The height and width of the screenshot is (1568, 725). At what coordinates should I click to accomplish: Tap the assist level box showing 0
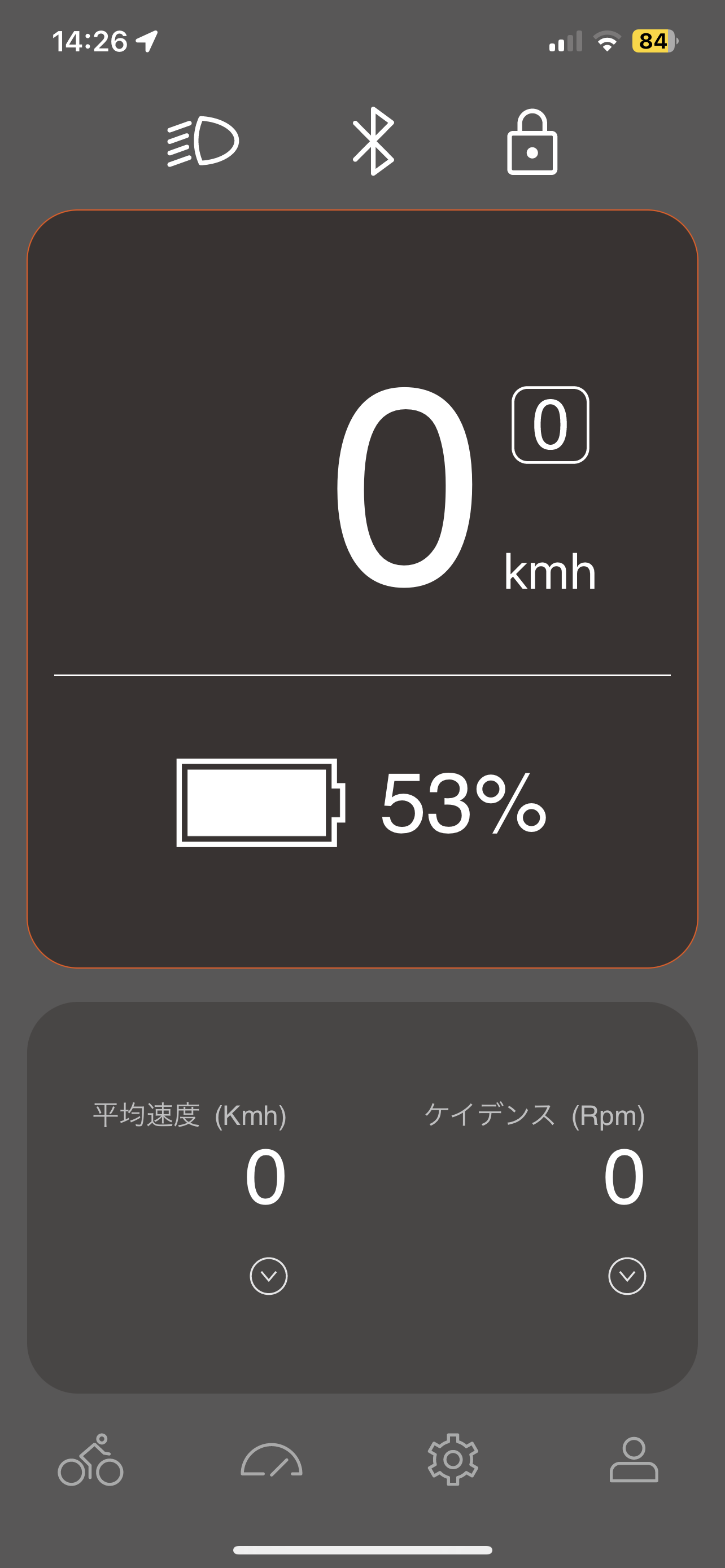click(551, 425)
